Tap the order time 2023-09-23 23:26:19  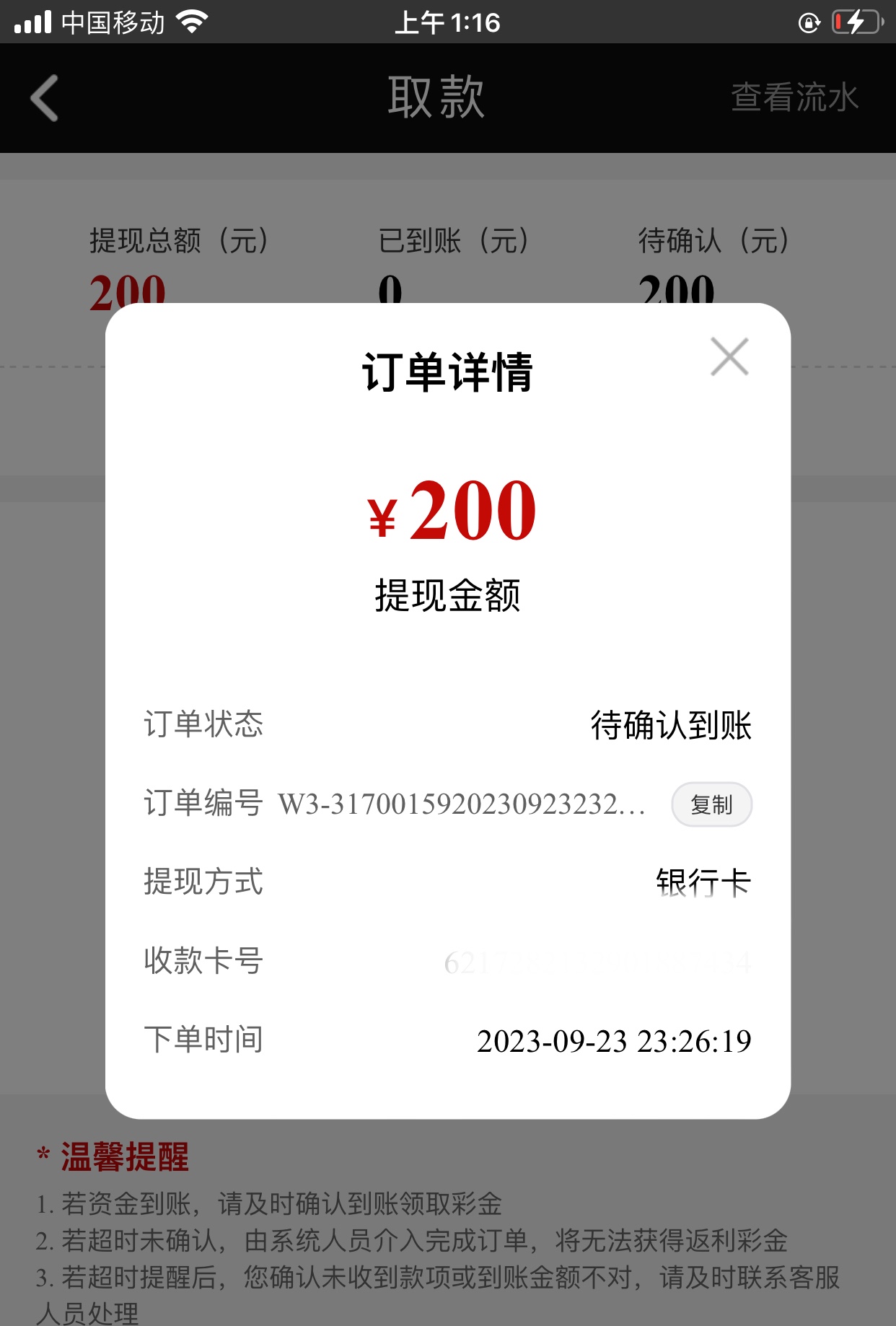[615, 1040]
